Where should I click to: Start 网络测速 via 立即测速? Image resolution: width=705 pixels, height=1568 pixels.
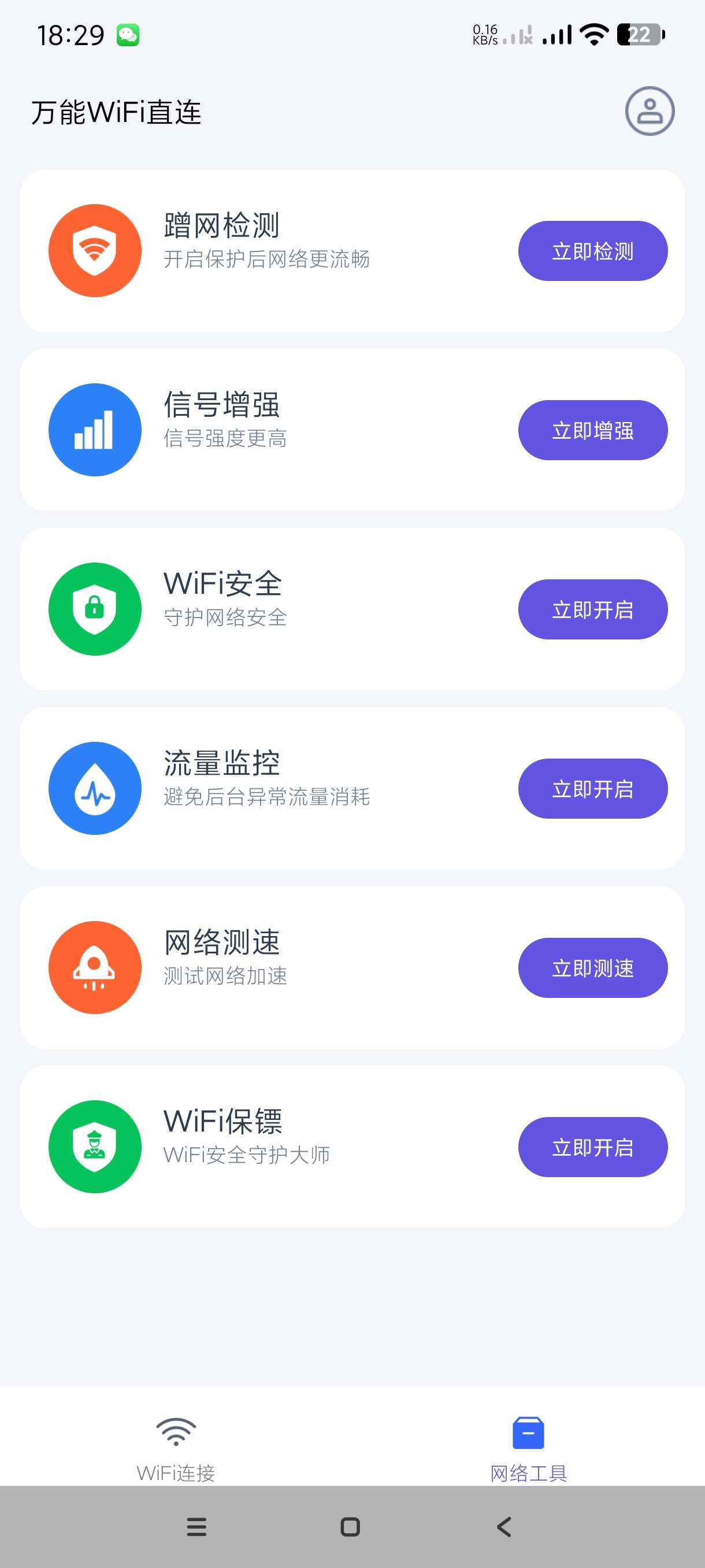coord(592,968)
